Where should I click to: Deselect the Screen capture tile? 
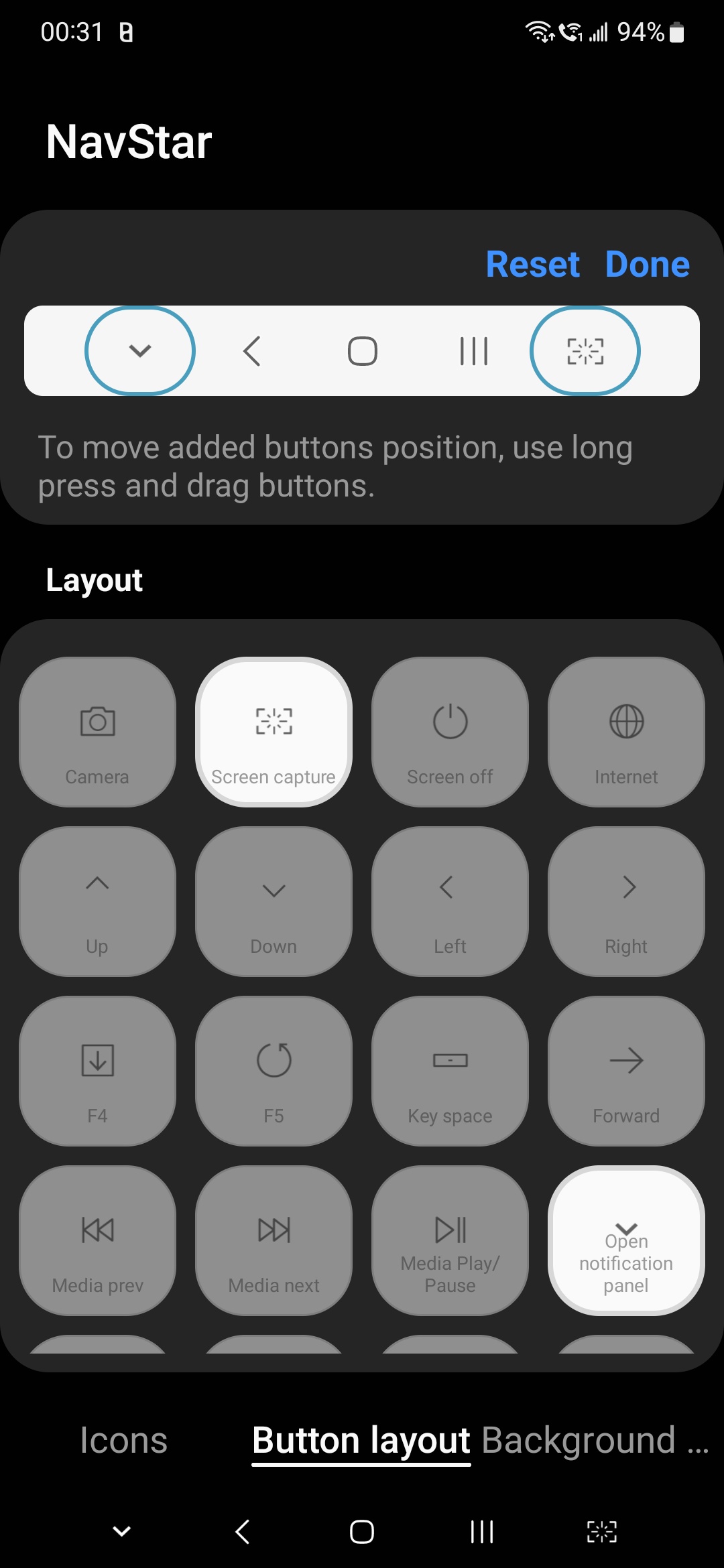[274, 732]
